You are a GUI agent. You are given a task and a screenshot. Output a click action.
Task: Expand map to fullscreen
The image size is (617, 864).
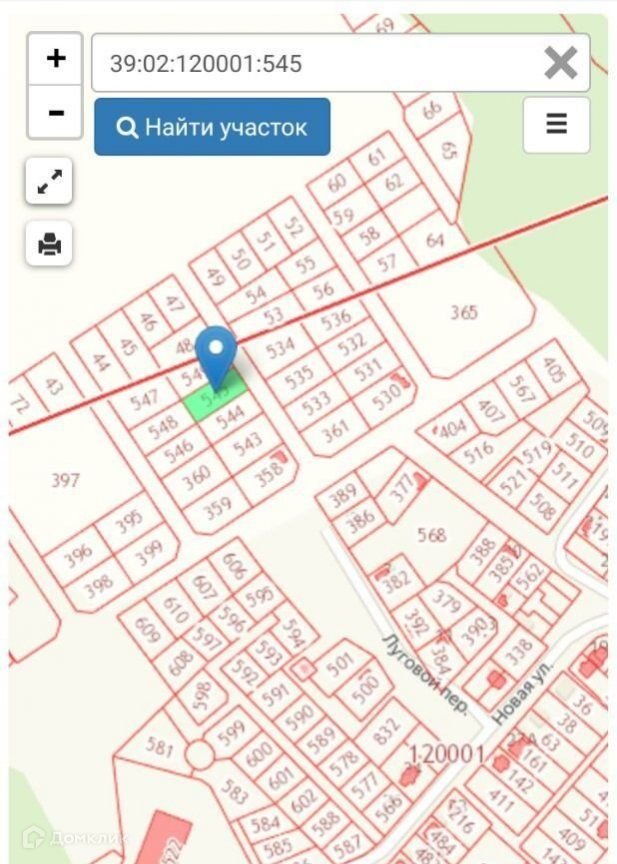click(49, 182)
